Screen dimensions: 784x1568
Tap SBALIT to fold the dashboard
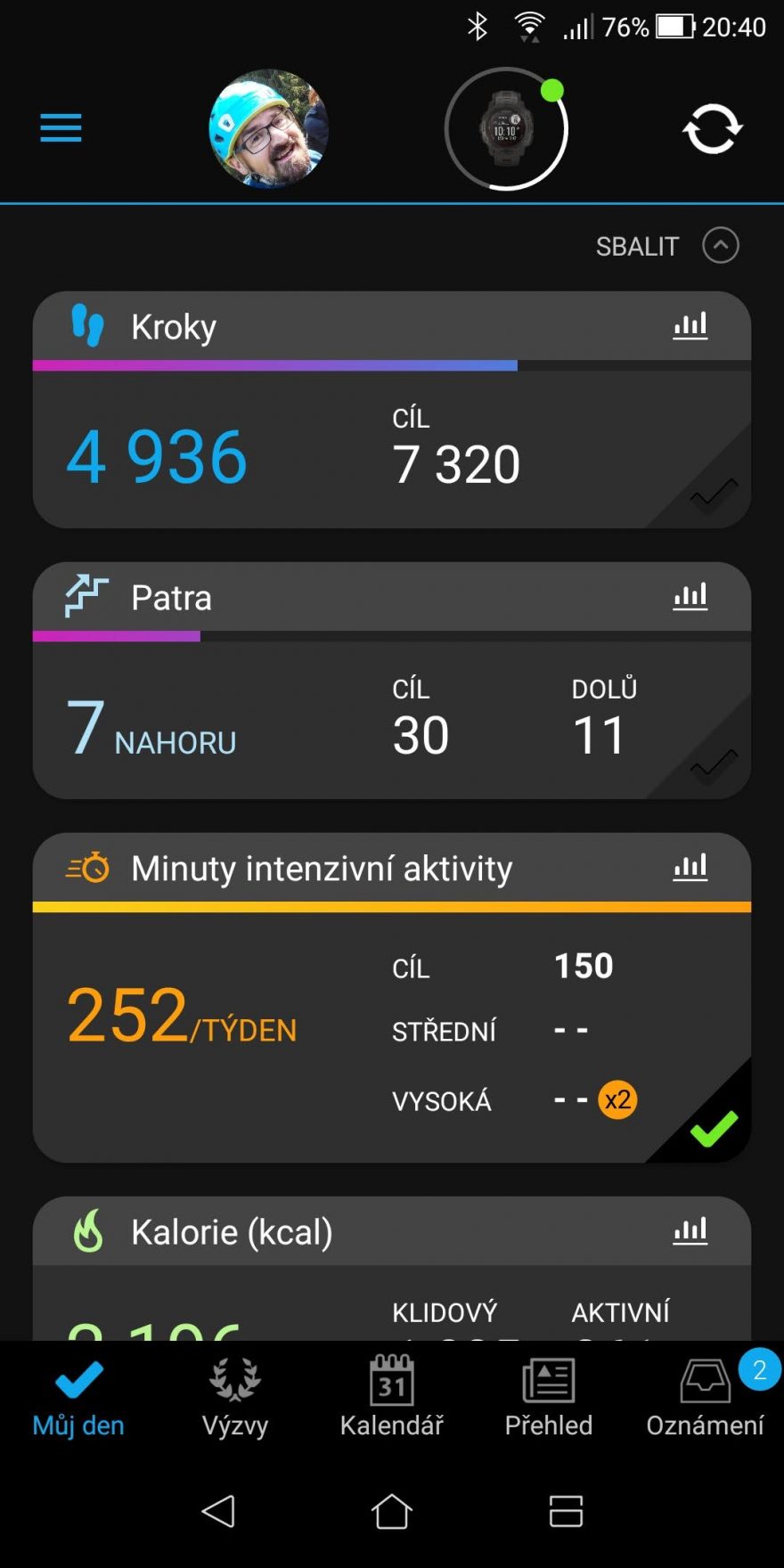638,246
